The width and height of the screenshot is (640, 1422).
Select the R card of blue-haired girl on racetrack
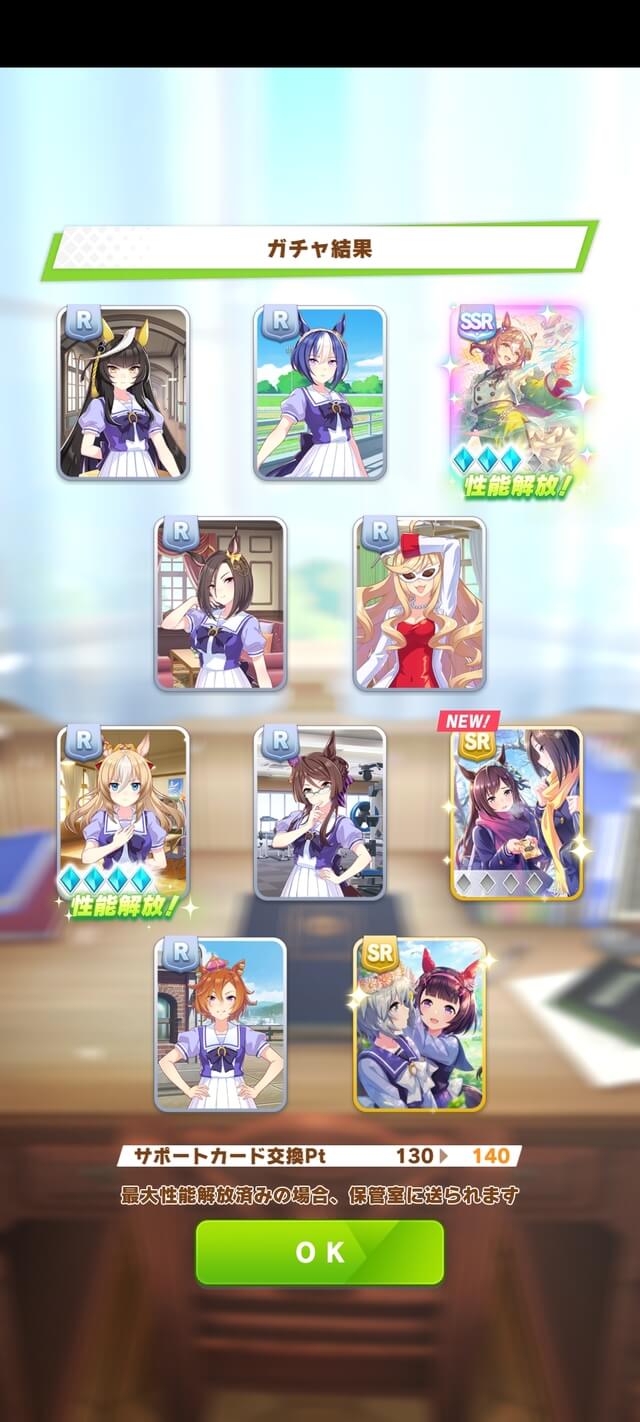(319, 392)
